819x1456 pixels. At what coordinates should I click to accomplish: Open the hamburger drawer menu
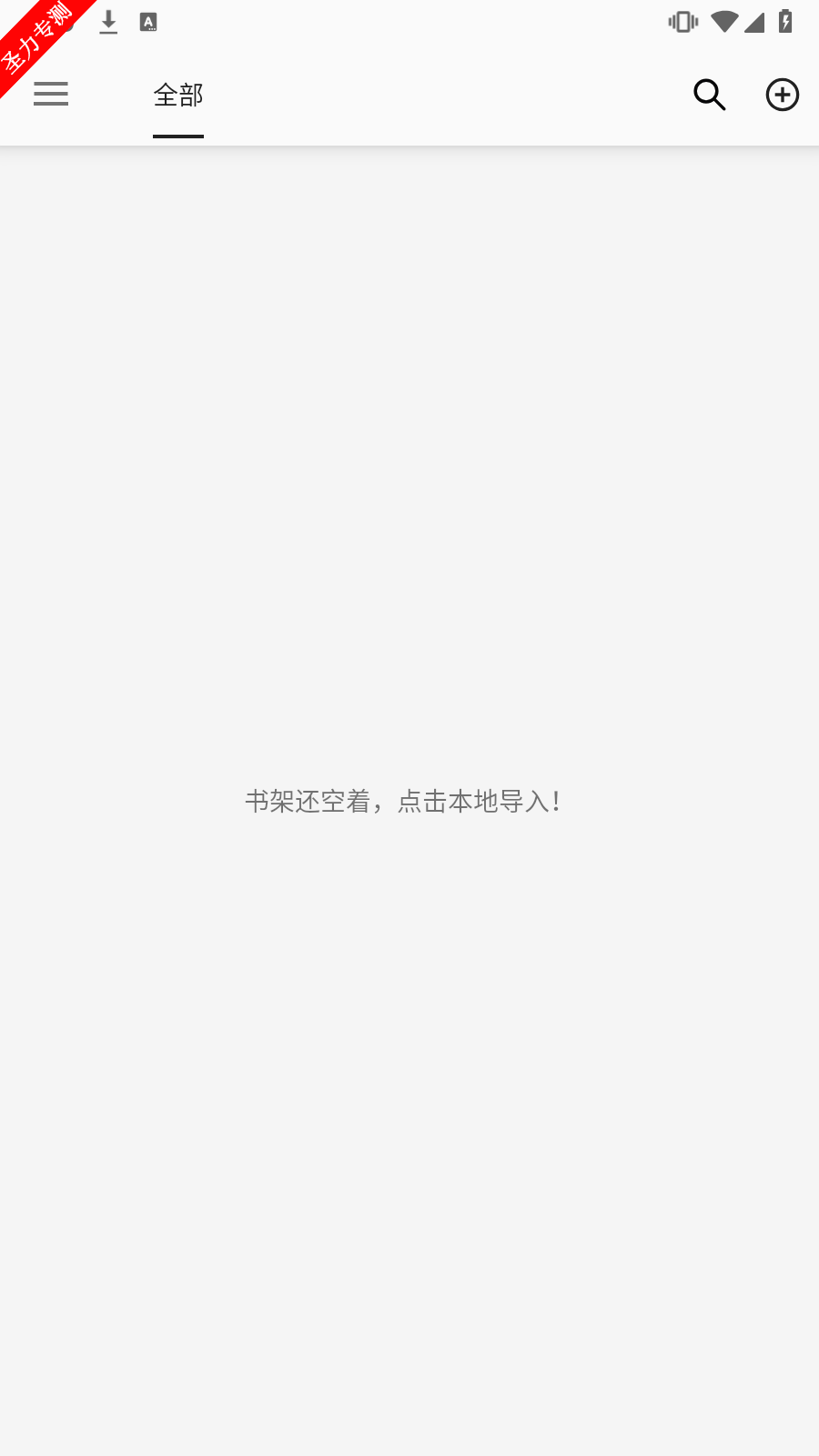51,94
